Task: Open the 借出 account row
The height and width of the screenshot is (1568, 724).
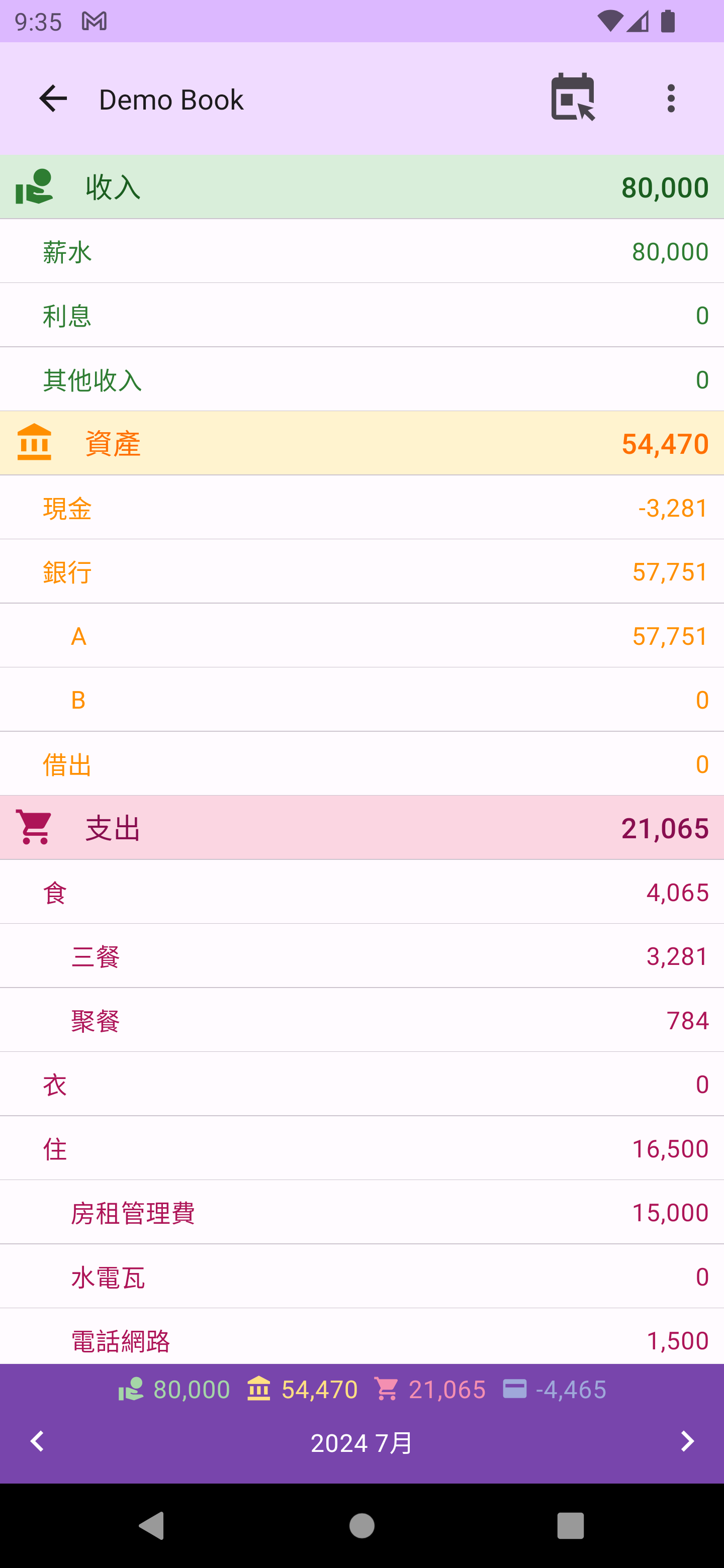Action: point(361,764)
